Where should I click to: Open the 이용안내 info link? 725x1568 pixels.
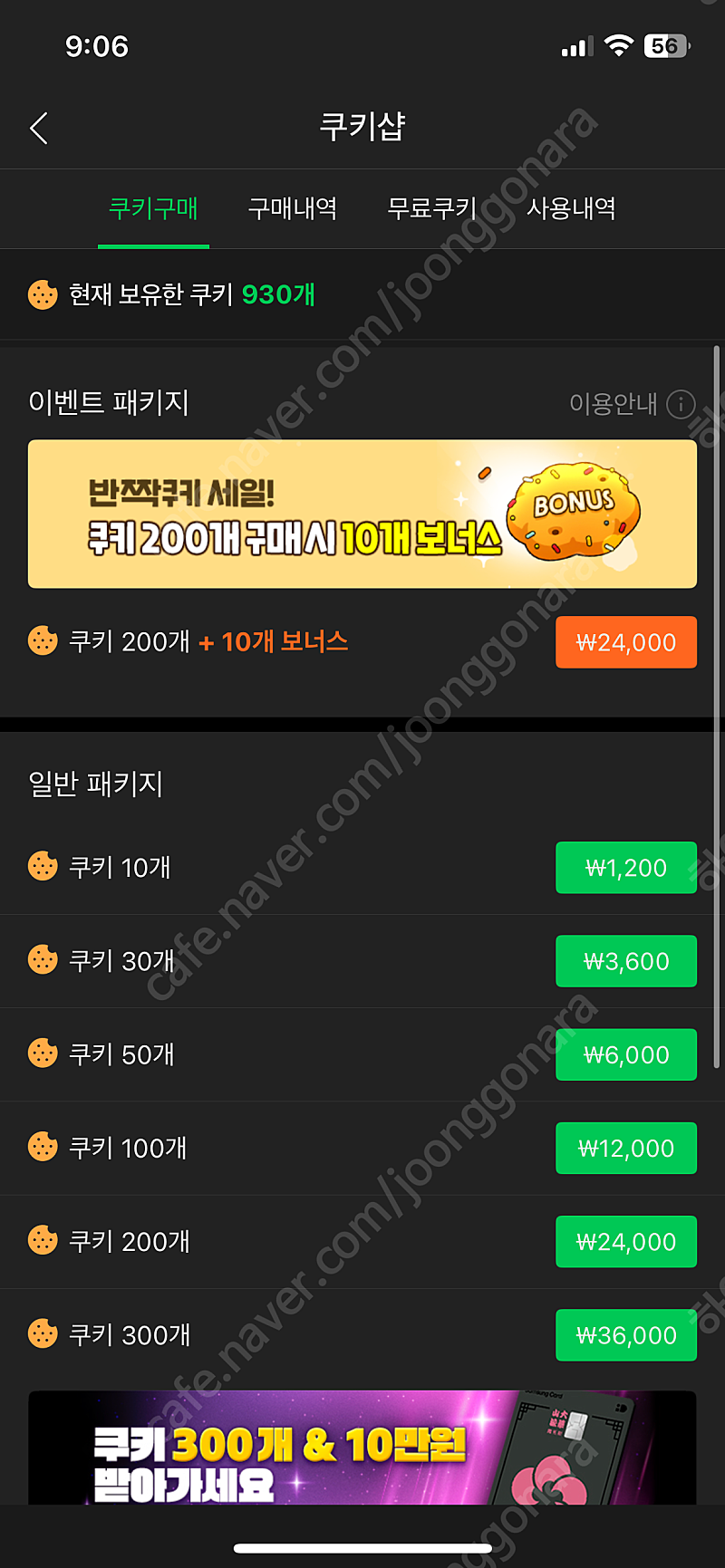tap(632, 403)
